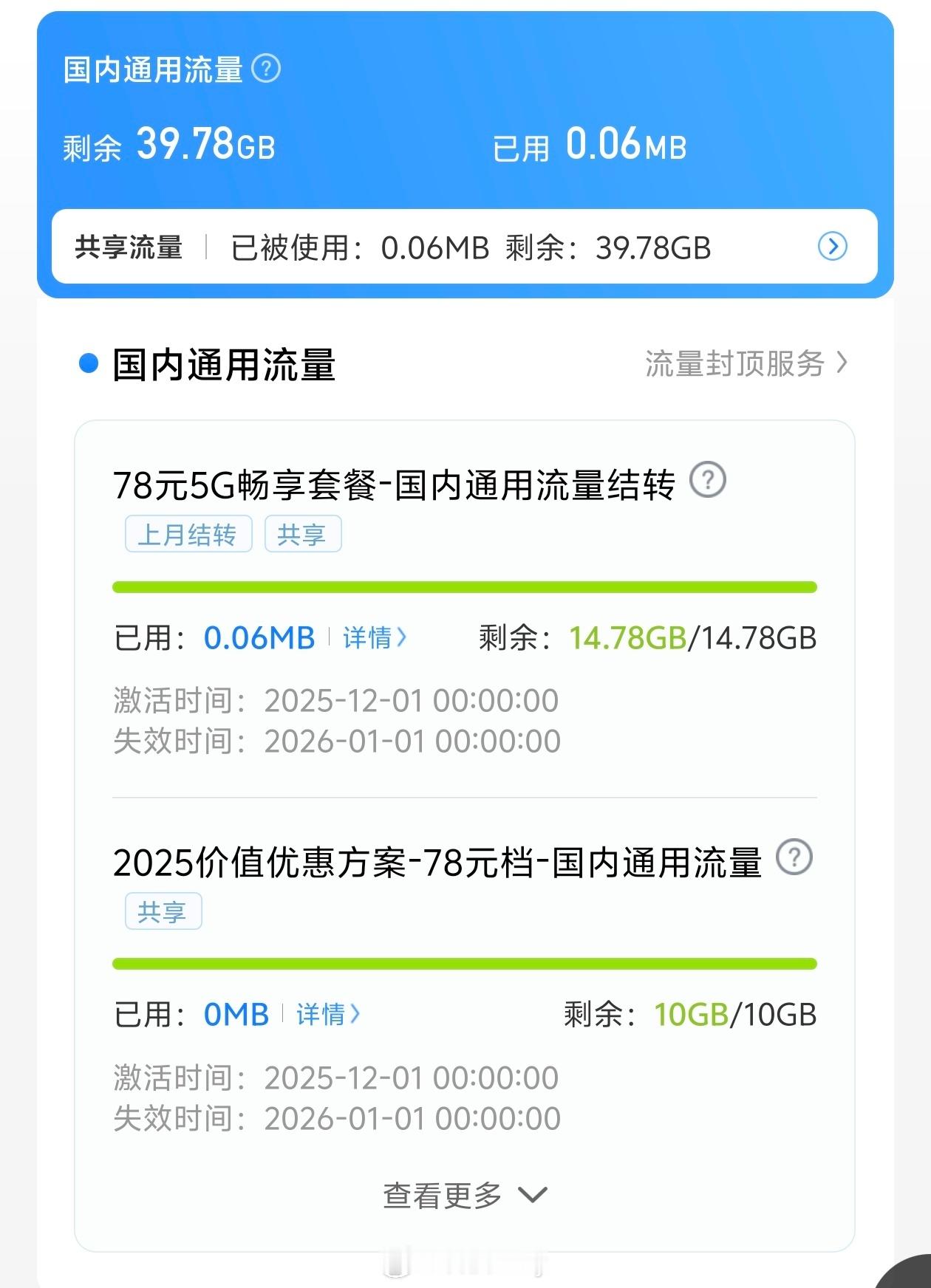This screenshot has height=1288, width=931.
Task: Tap green progress bar of 2025 plan
Action: [x=465, y=962]
